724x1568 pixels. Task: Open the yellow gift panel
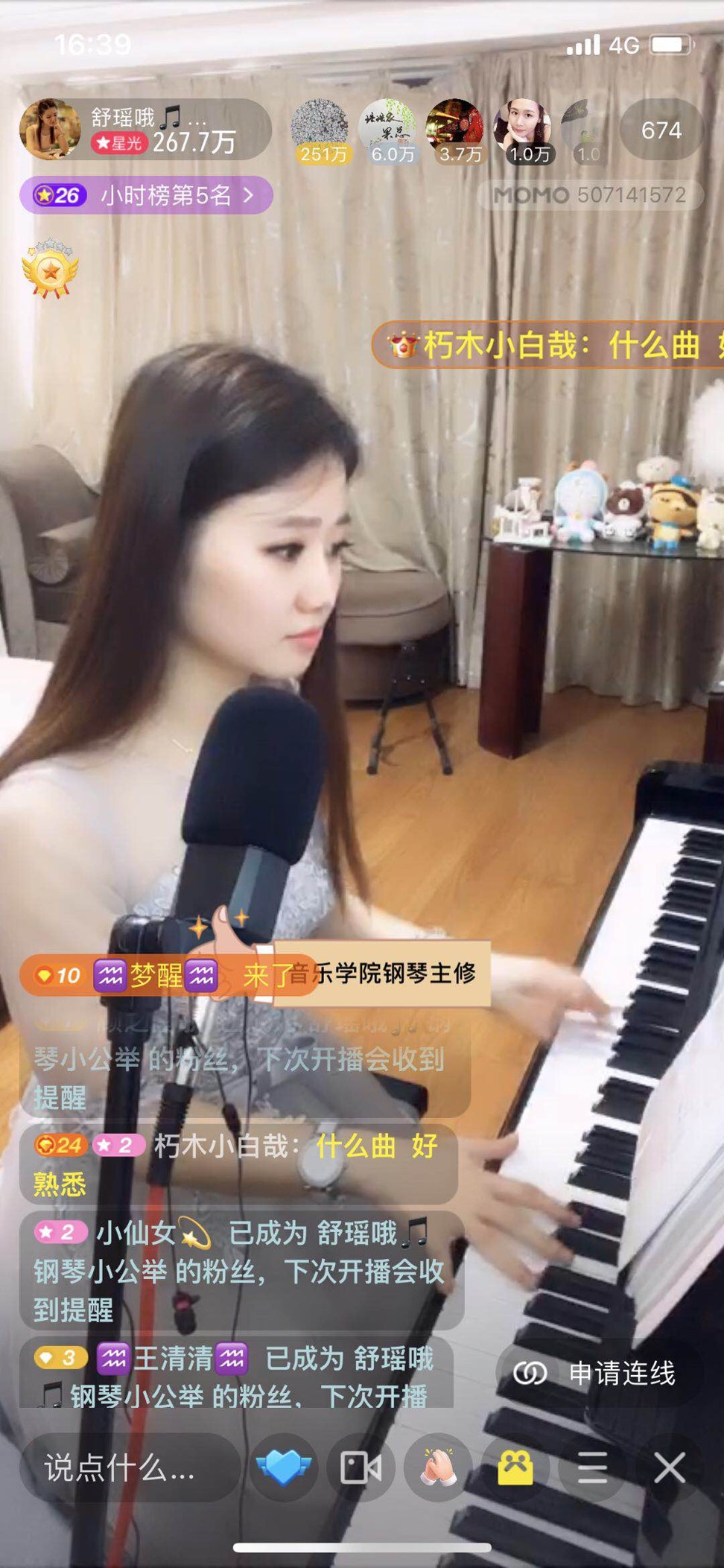(515, 1467)
